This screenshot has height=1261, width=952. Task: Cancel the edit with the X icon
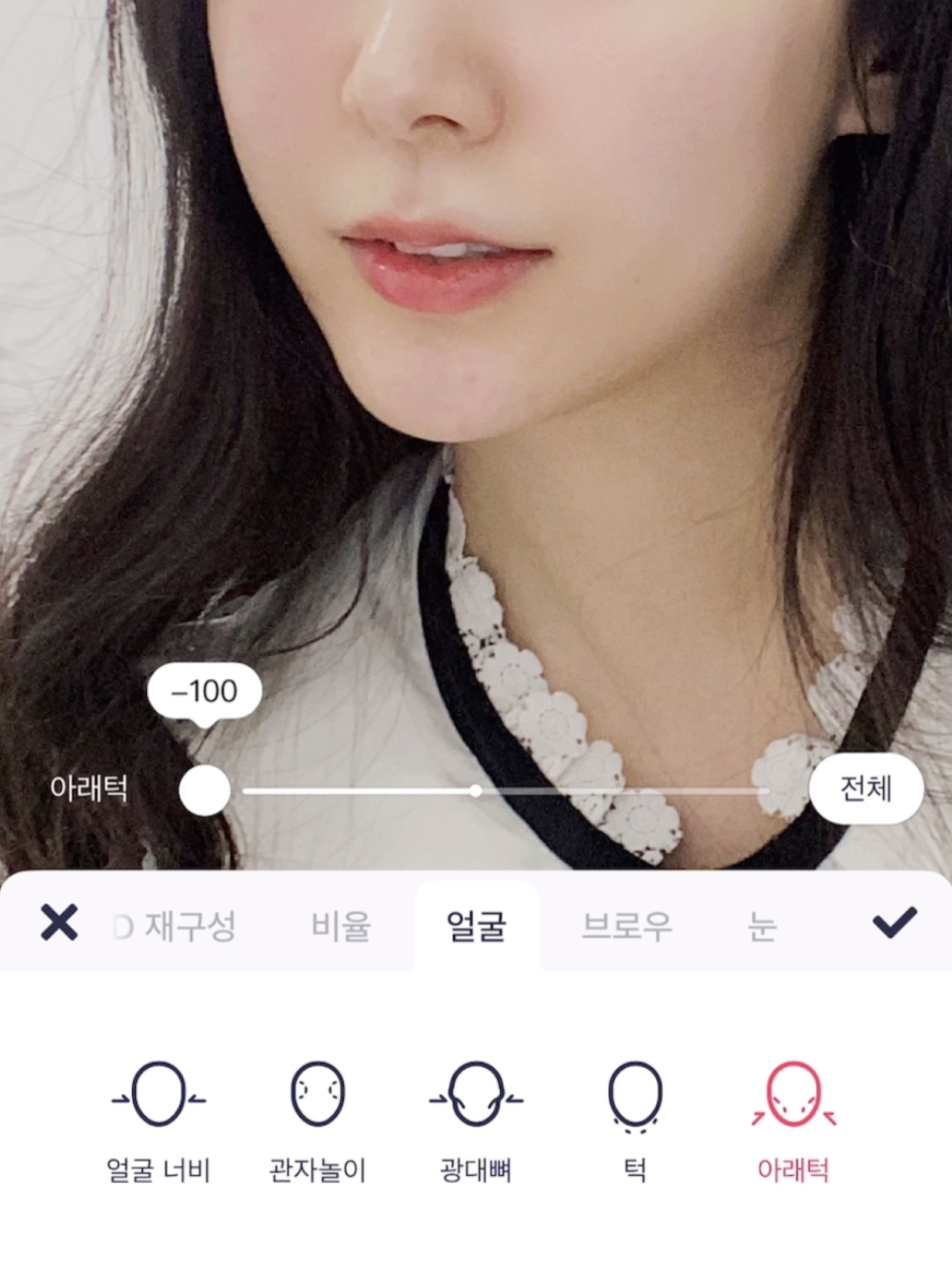click(59, 924)
